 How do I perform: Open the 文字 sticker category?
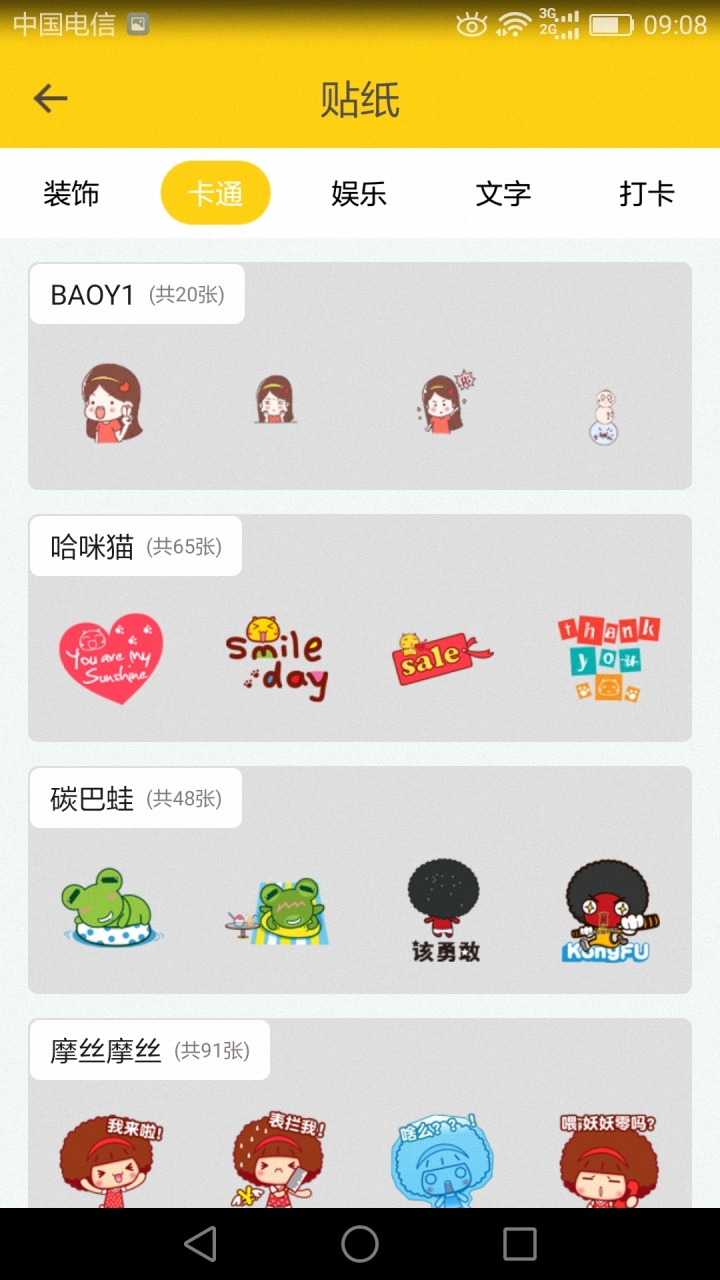click(502, 193)
